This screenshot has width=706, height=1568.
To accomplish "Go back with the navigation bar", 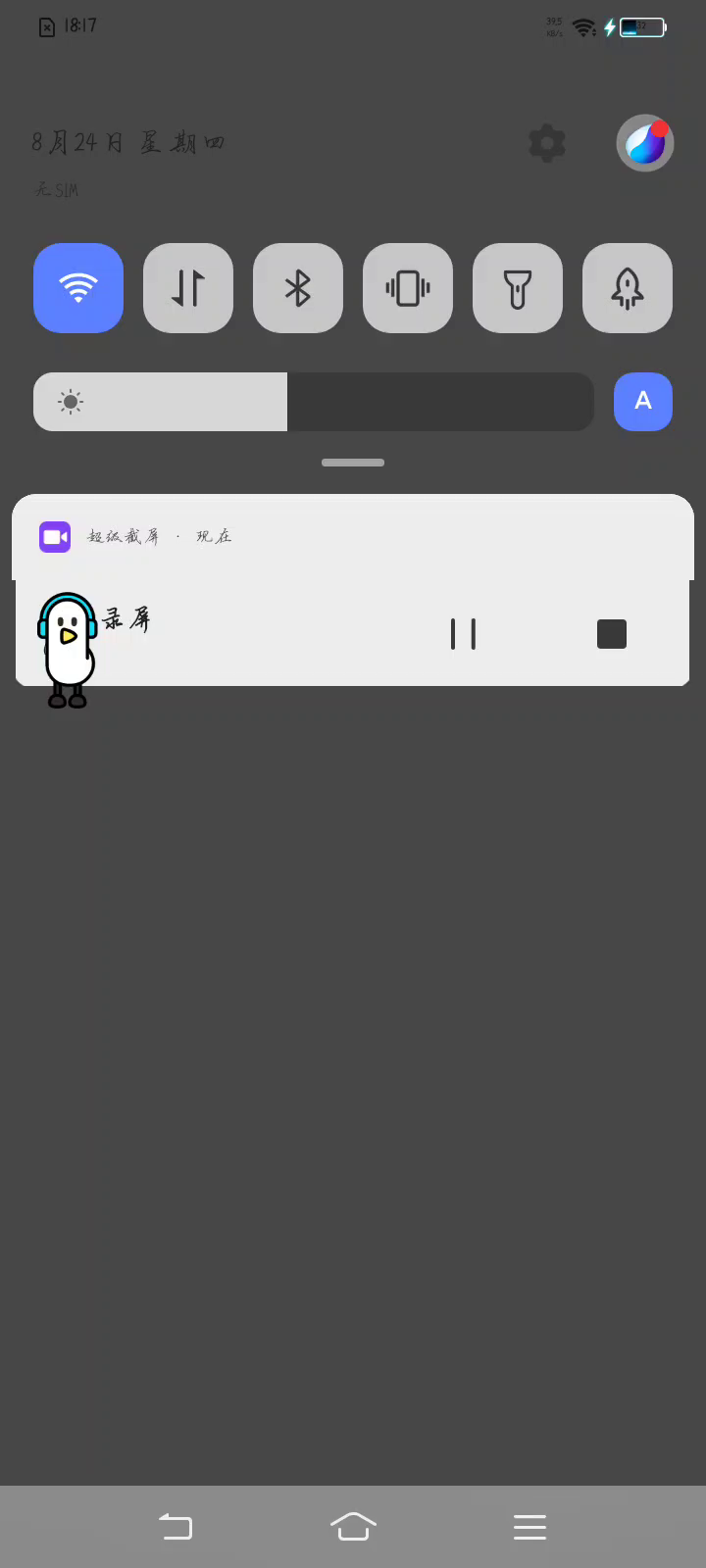I will [176, 1527].
